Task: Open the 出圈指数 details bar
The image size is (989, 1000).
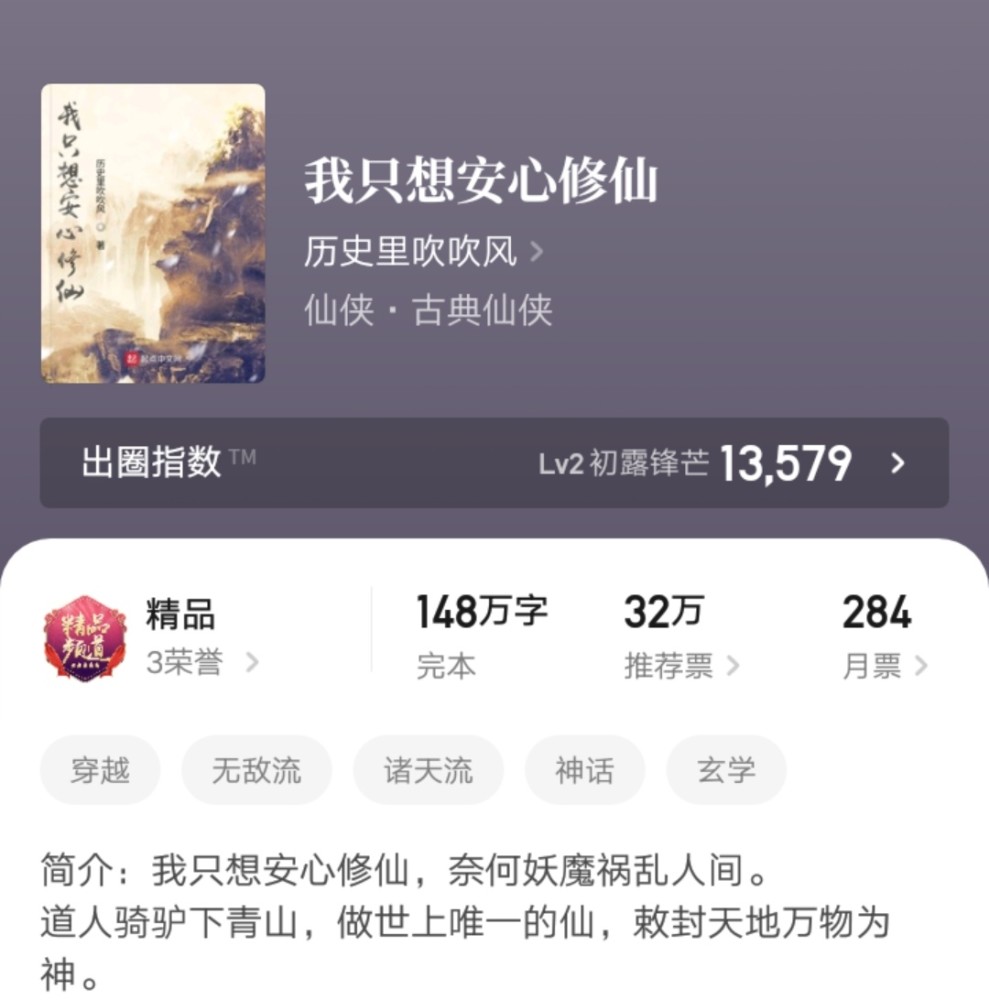Action: coord(494,462)
